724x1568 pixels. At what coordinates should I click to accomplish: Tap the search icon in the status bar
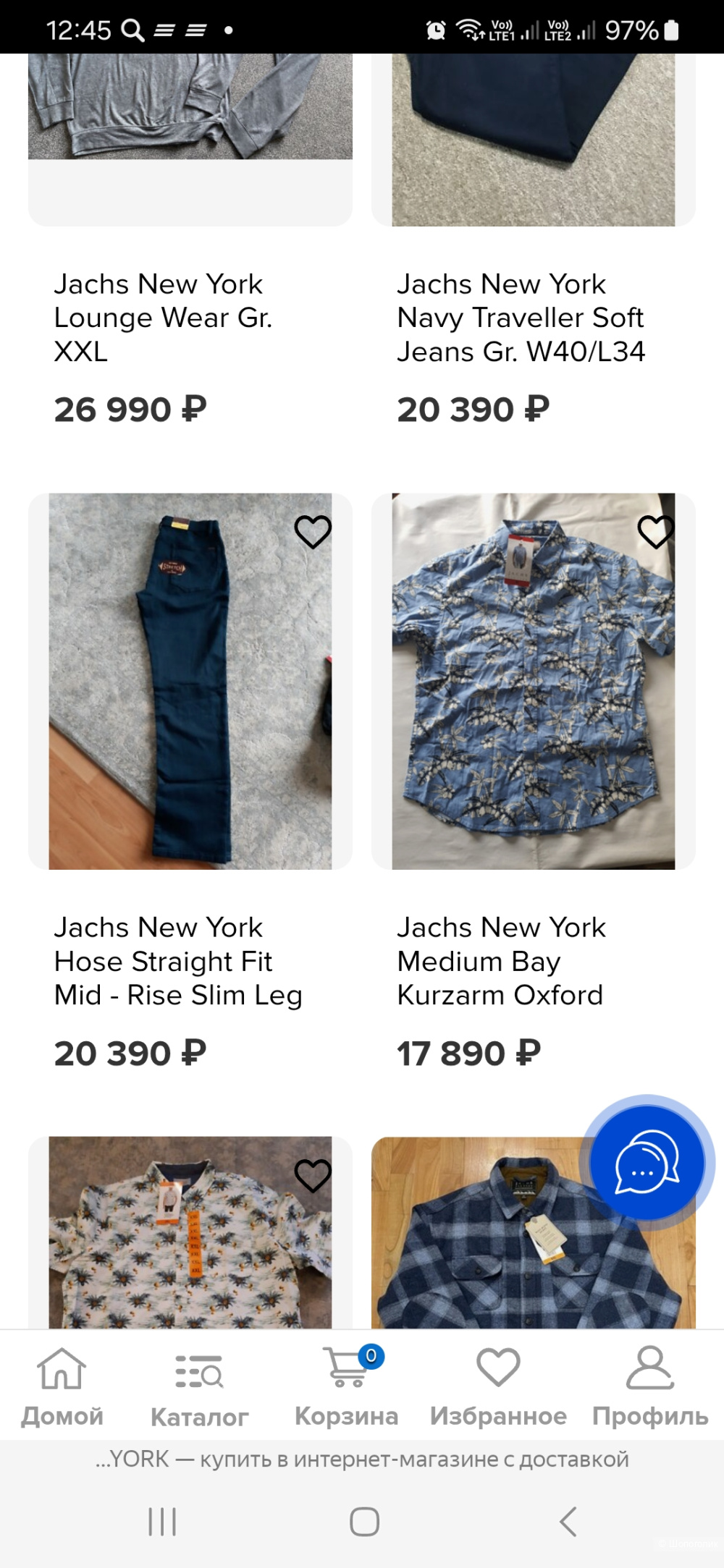(x=134, y=29)
